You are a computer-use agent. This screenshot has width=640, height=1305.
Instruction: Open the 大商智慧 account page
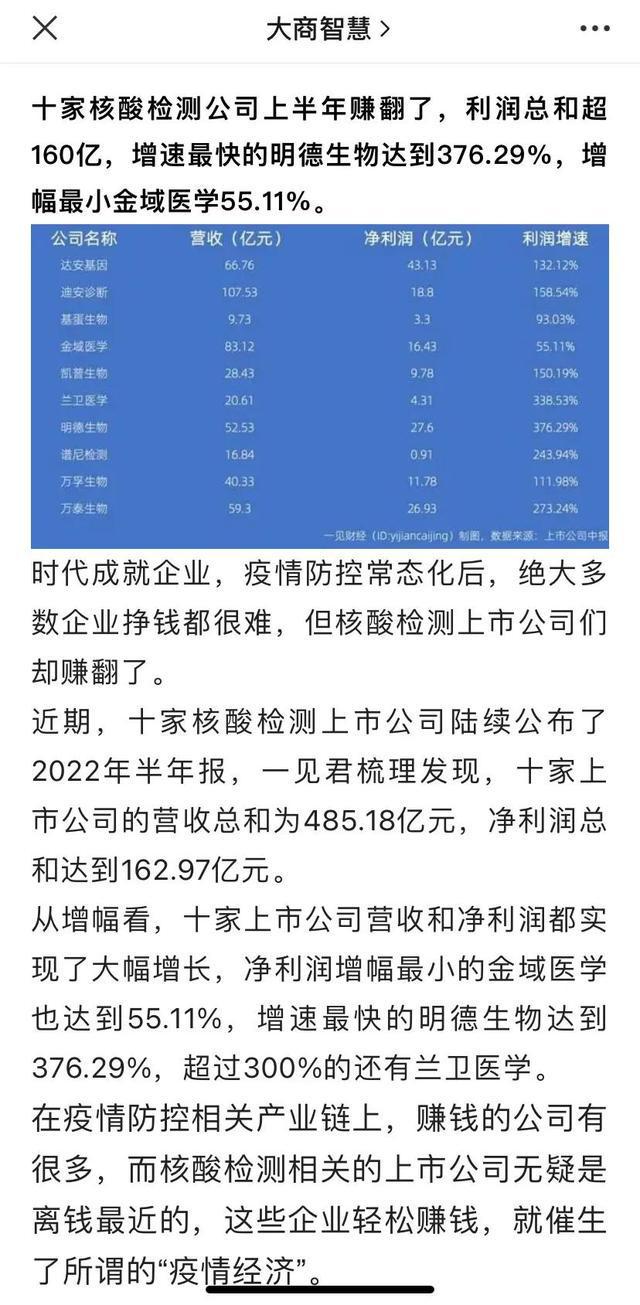point(327,30)
